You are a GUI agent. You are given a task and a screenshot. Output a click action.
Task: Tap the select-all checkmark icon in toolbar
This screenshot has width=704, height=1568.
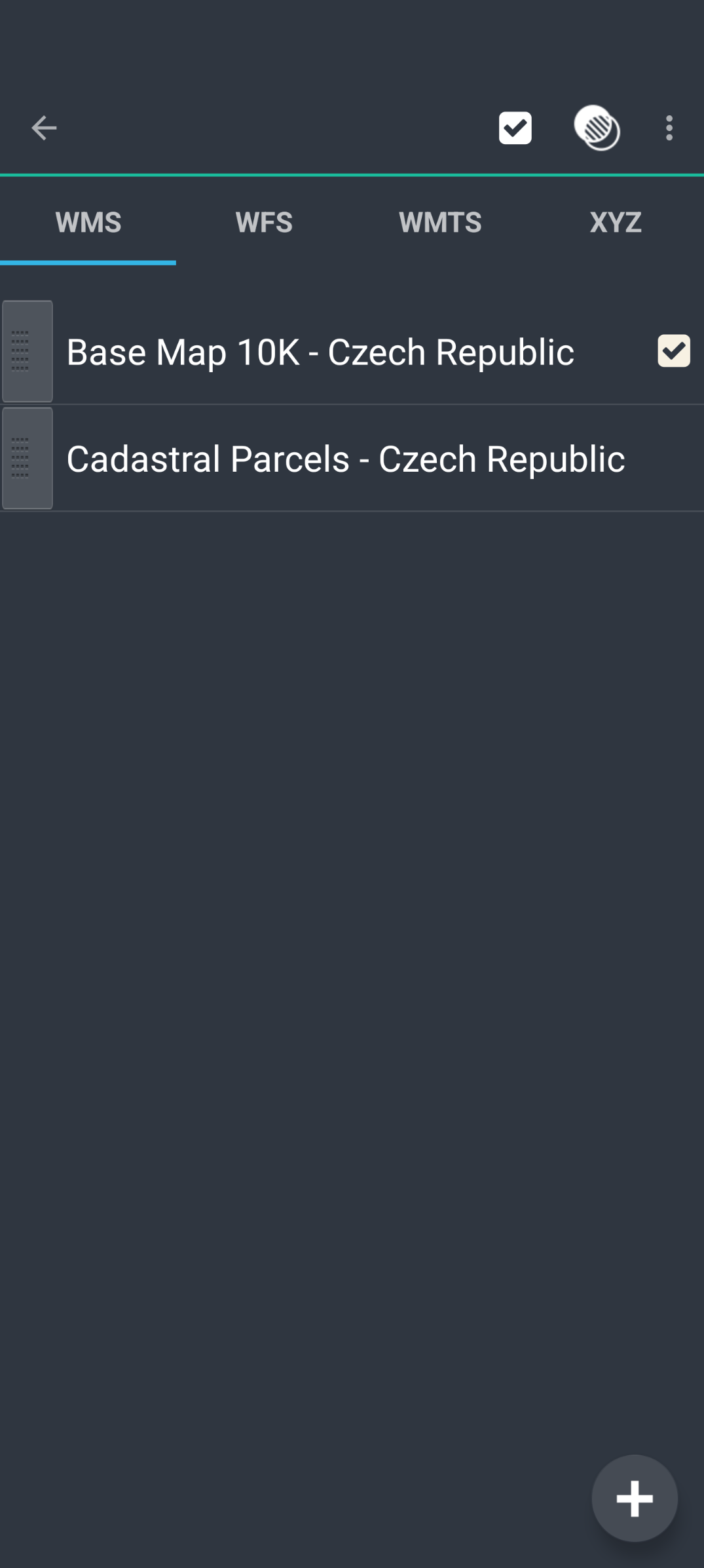coord(515,128)
